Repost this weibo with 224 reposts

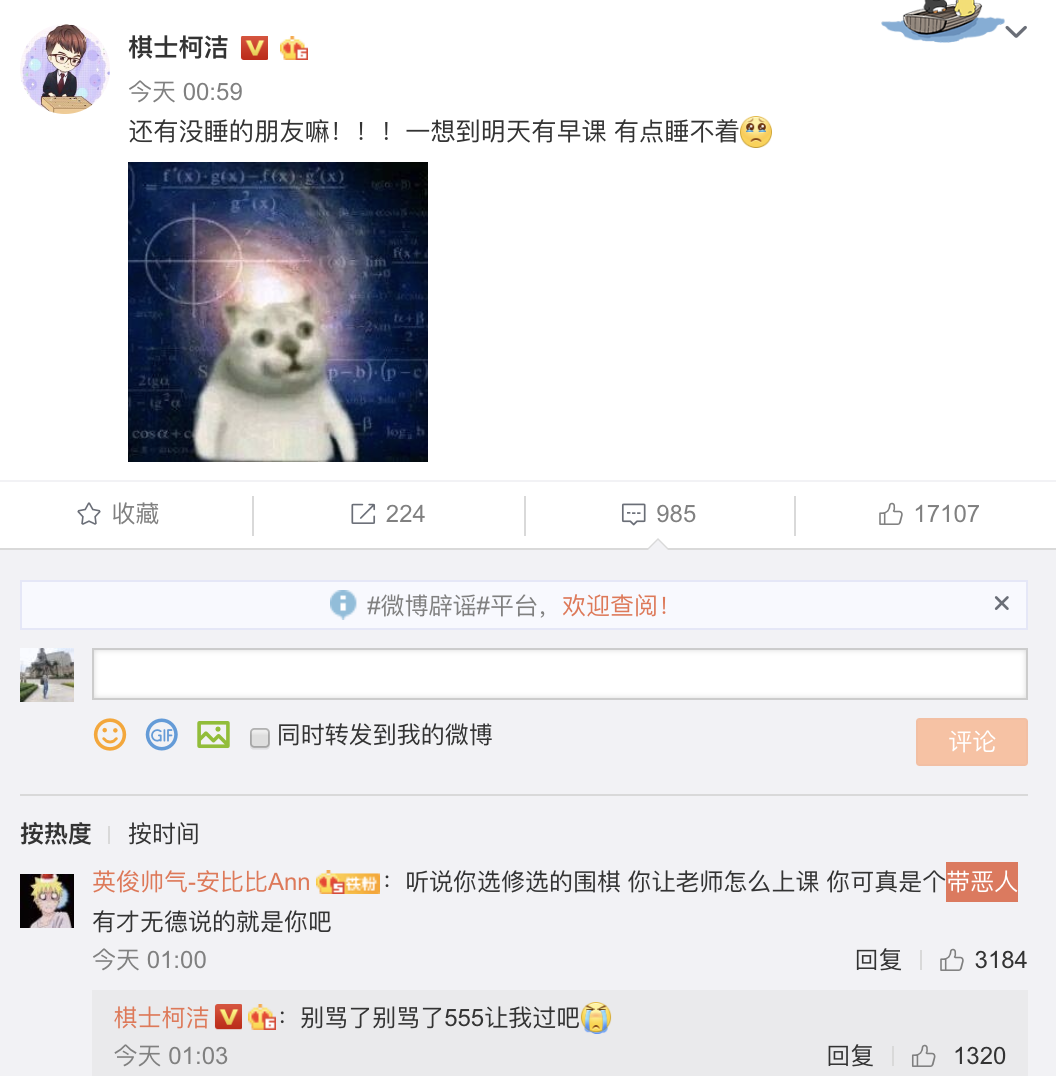click(x=389, y=514)
